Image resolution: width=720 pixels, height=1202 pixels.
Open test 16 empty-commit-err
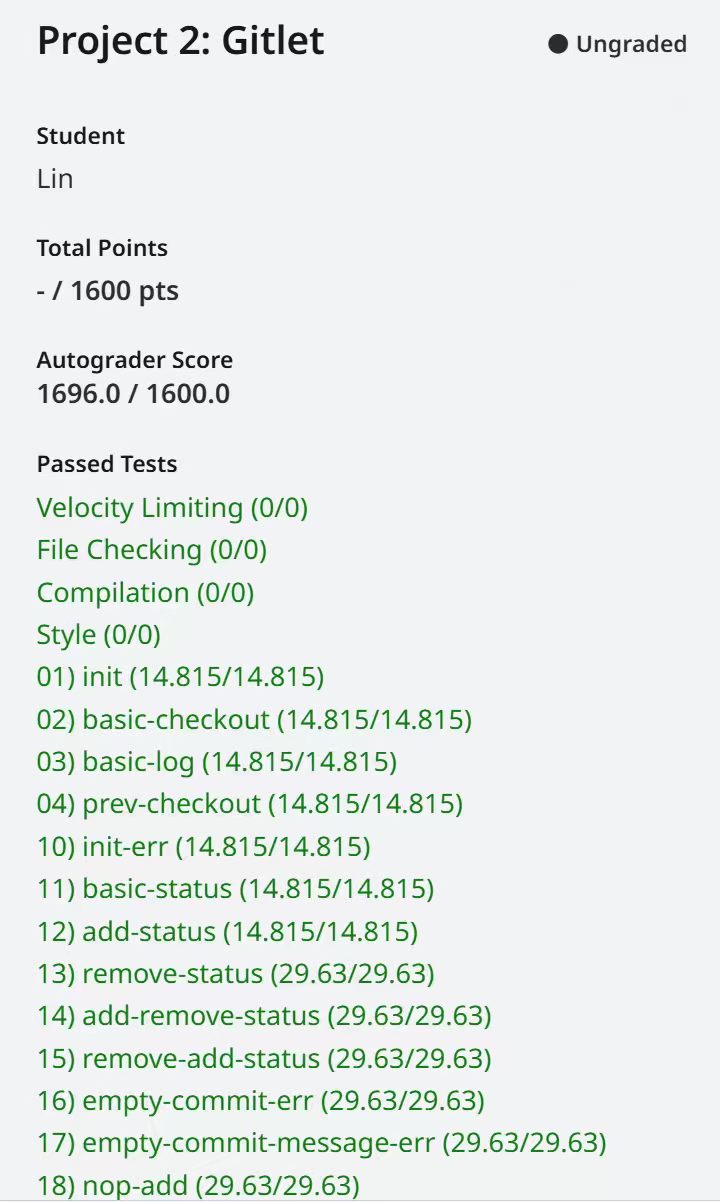260,1101
